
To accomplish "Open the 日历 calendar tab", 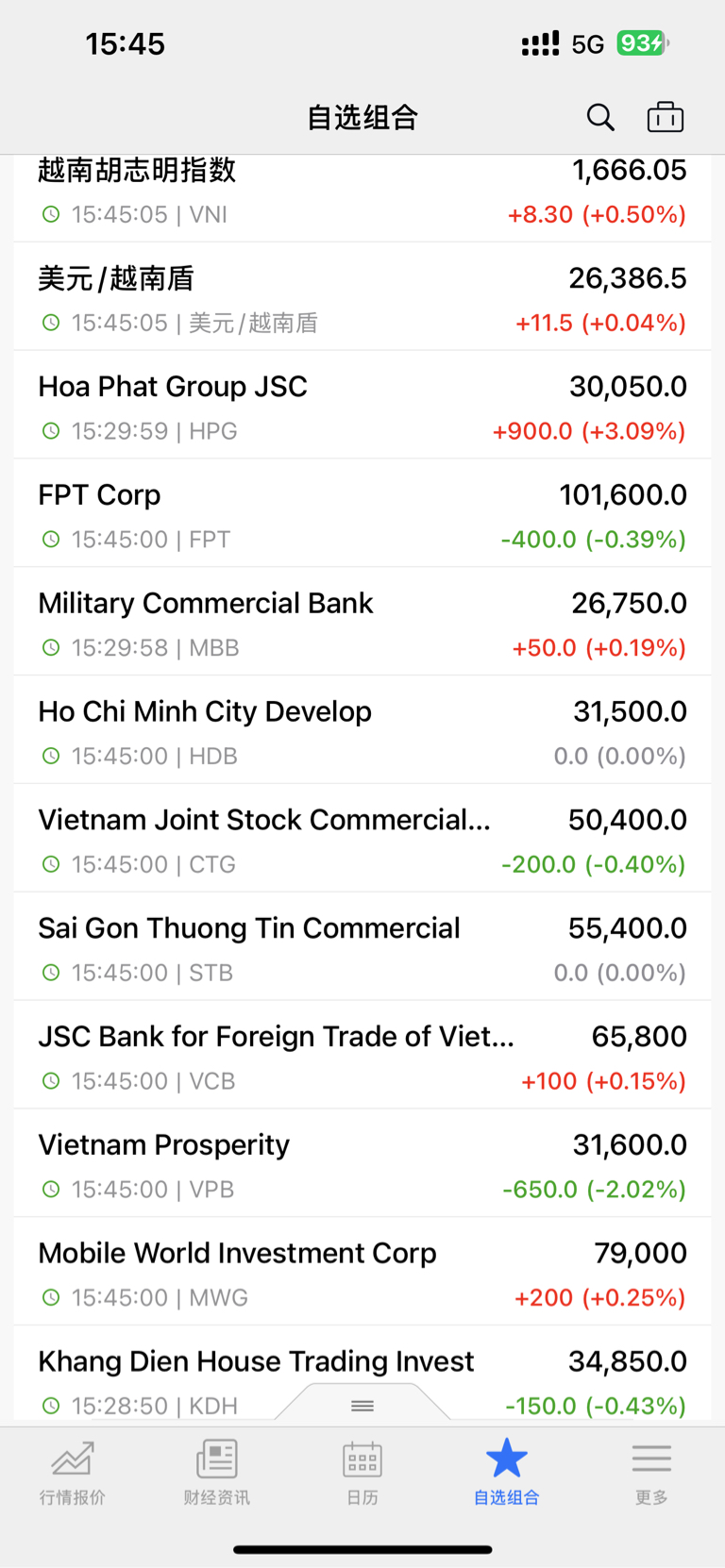I will (x=362, y=1473).
